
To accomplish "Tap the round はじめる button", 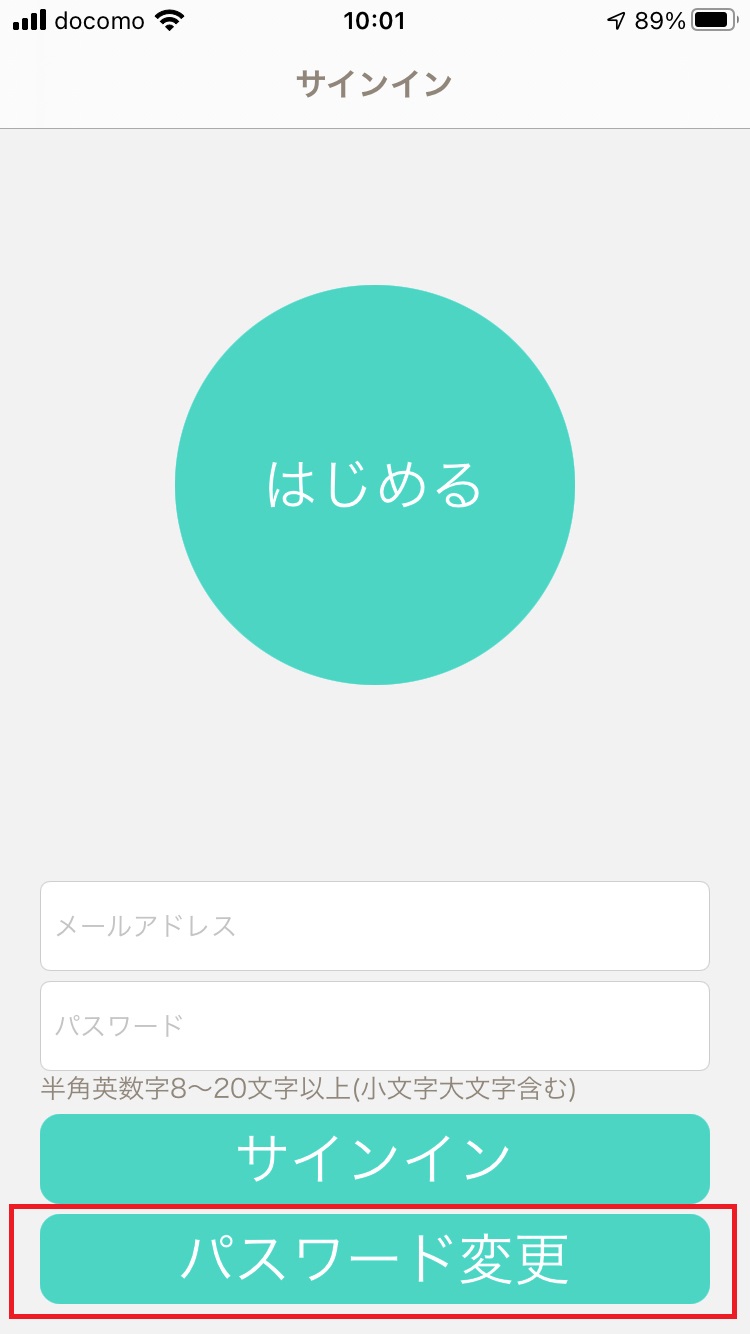I will [375, 485].
